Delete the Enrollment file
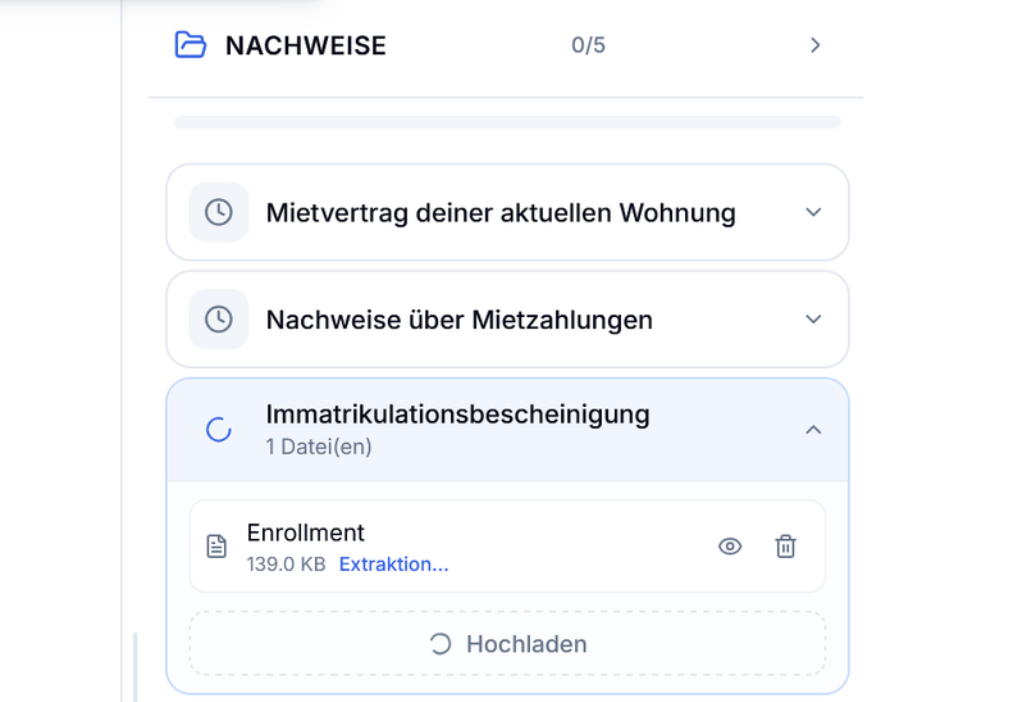Screen dimensions: 1018x702 tap(786, 546)
